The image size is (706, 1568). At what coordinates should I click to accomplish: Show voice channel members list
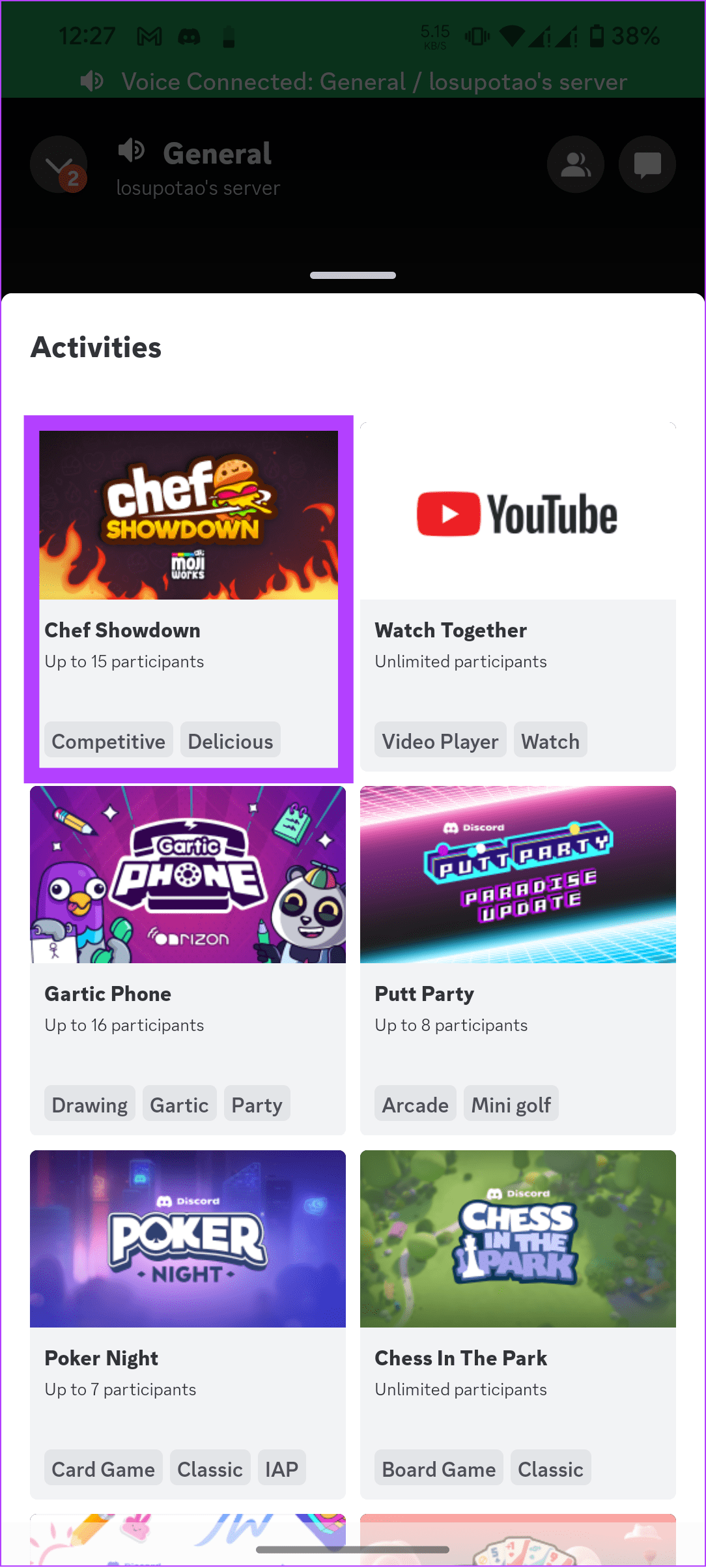coord(575,164)
